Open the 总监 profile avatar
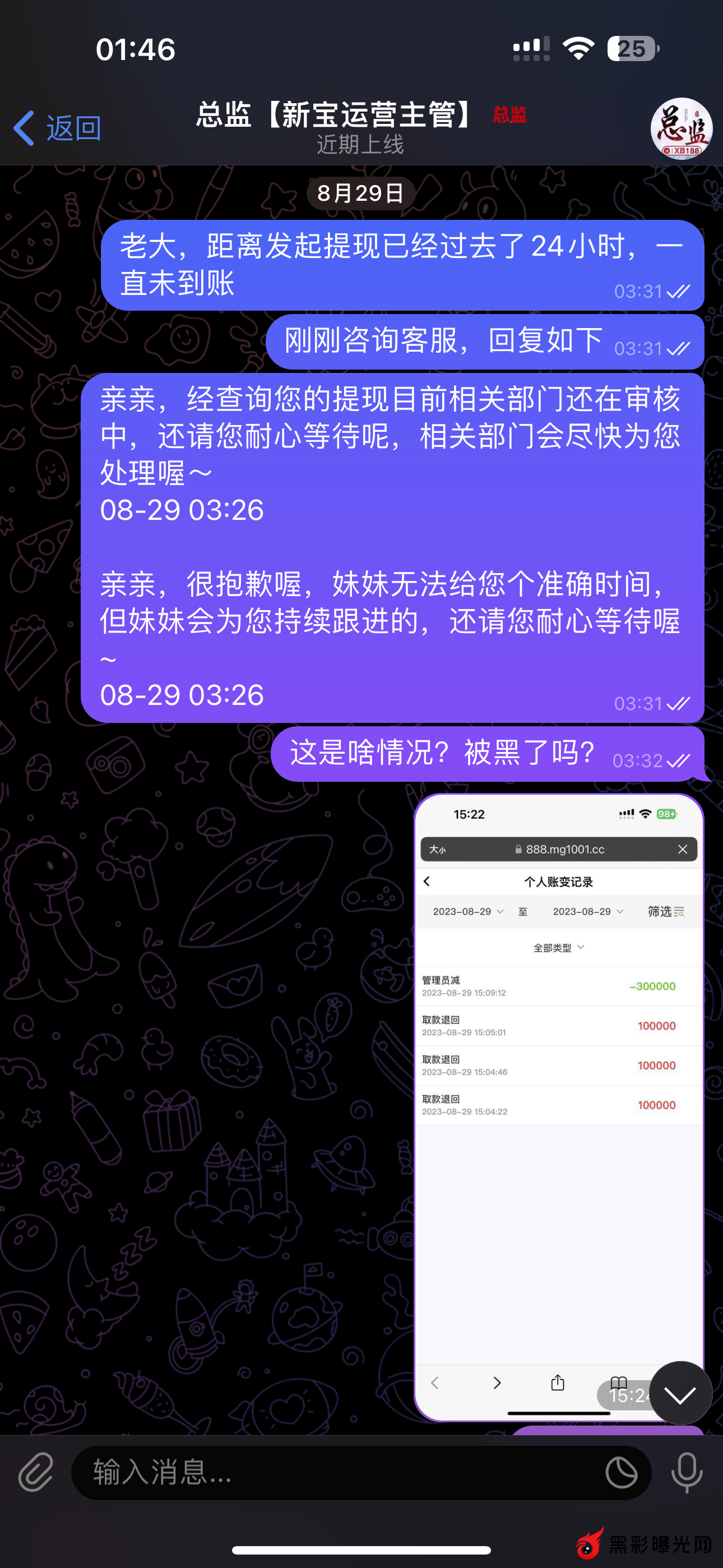723x1568 pixels. [x=681, y=128]
